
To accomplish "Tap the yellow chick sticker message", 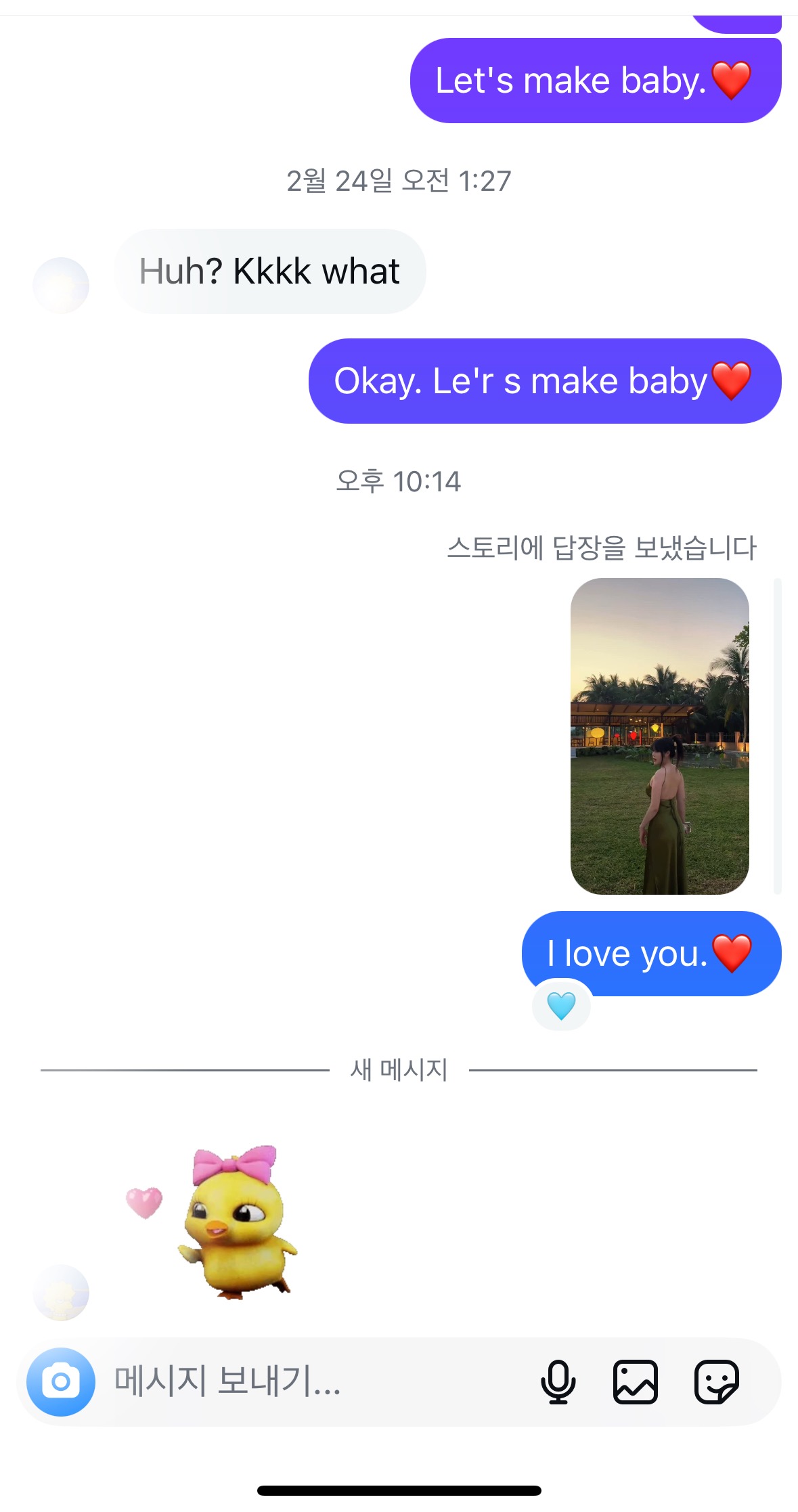I will (230, 1222).
